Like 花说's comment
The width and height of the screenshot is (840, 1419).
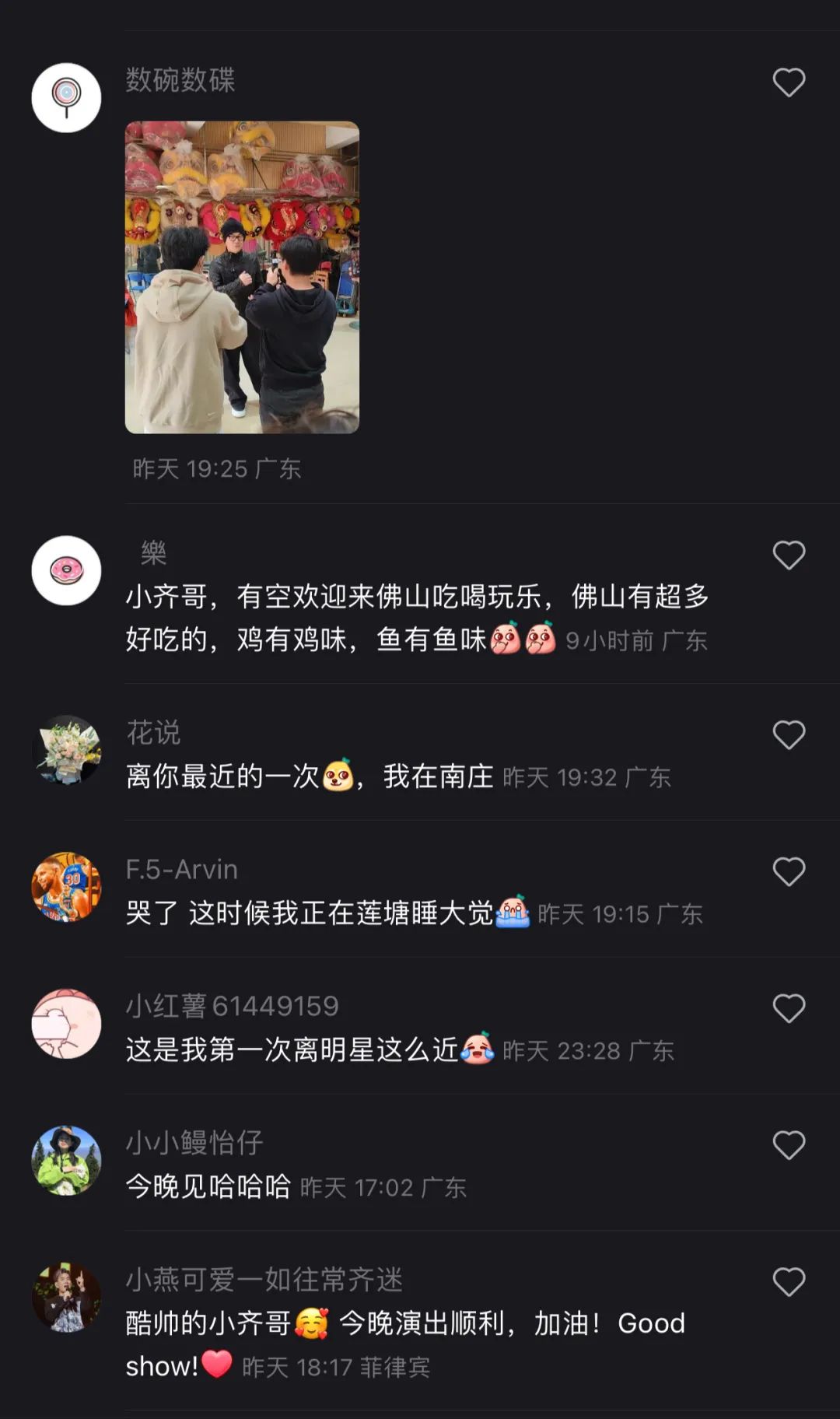point(789,735)
